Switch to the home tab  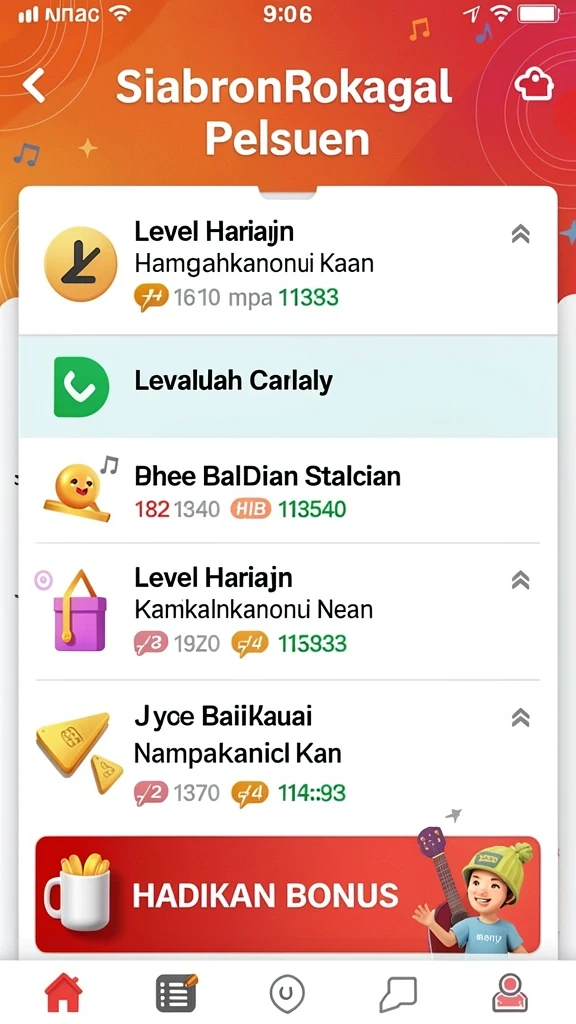pos(63,993)
